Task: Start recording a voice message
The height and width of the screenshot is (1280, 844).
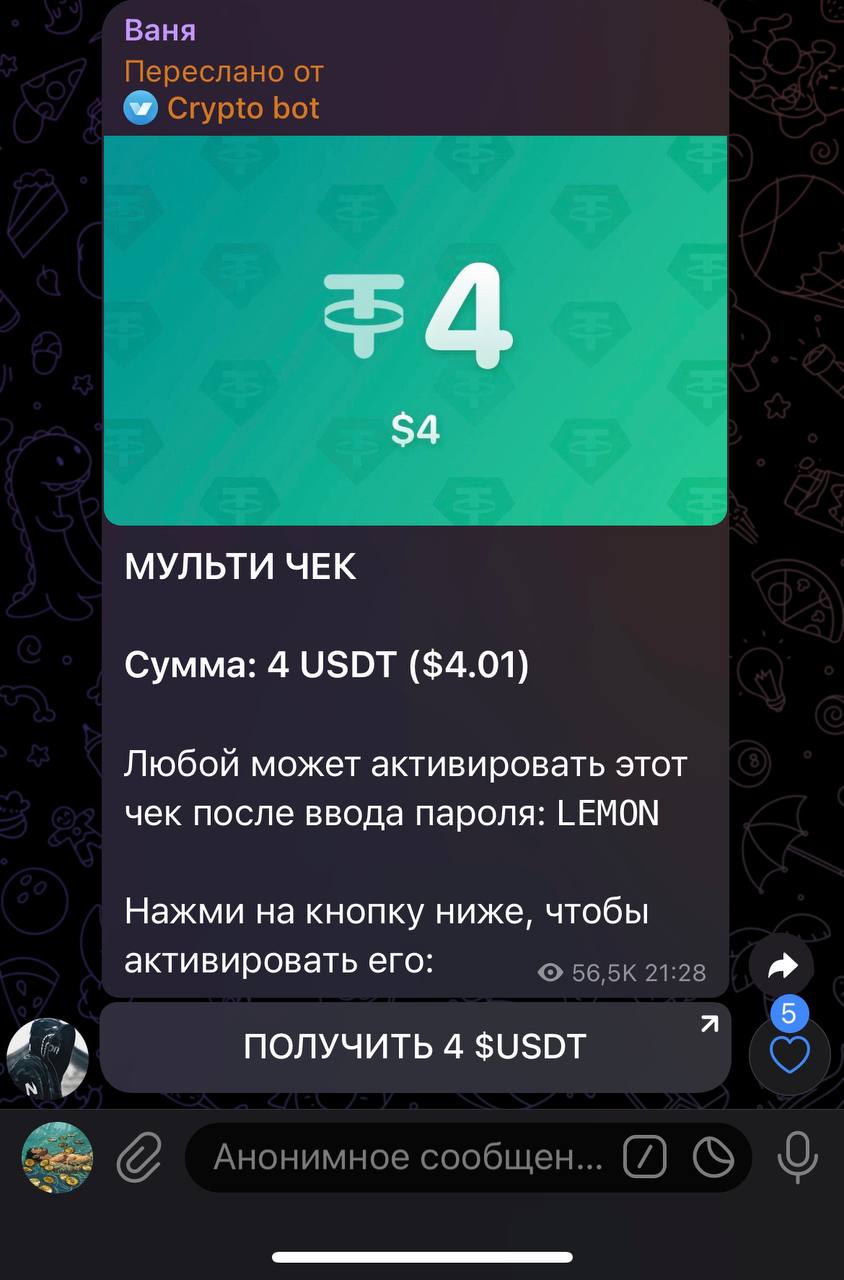Action: tap(796, 1158)
